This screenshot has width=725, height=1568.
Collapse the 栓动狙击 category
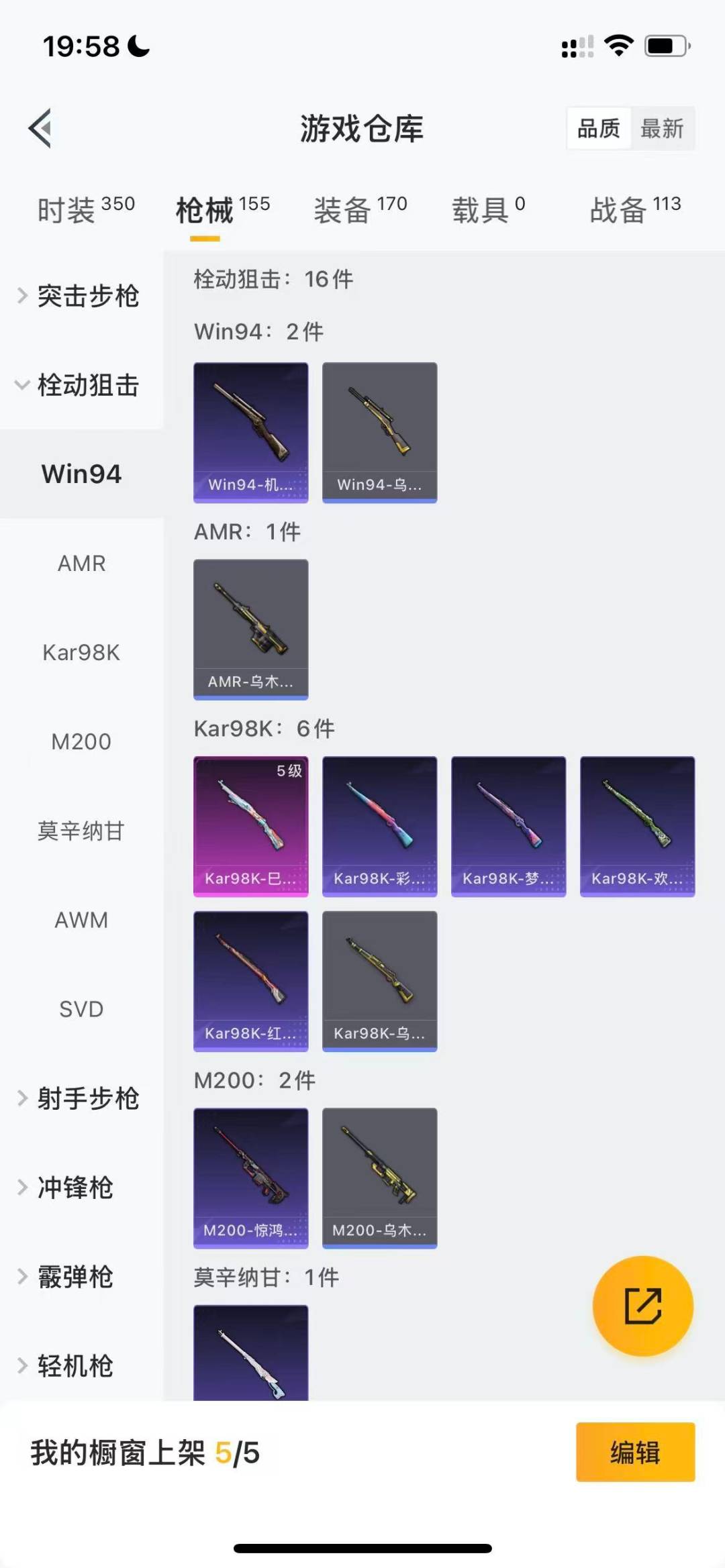81,385
